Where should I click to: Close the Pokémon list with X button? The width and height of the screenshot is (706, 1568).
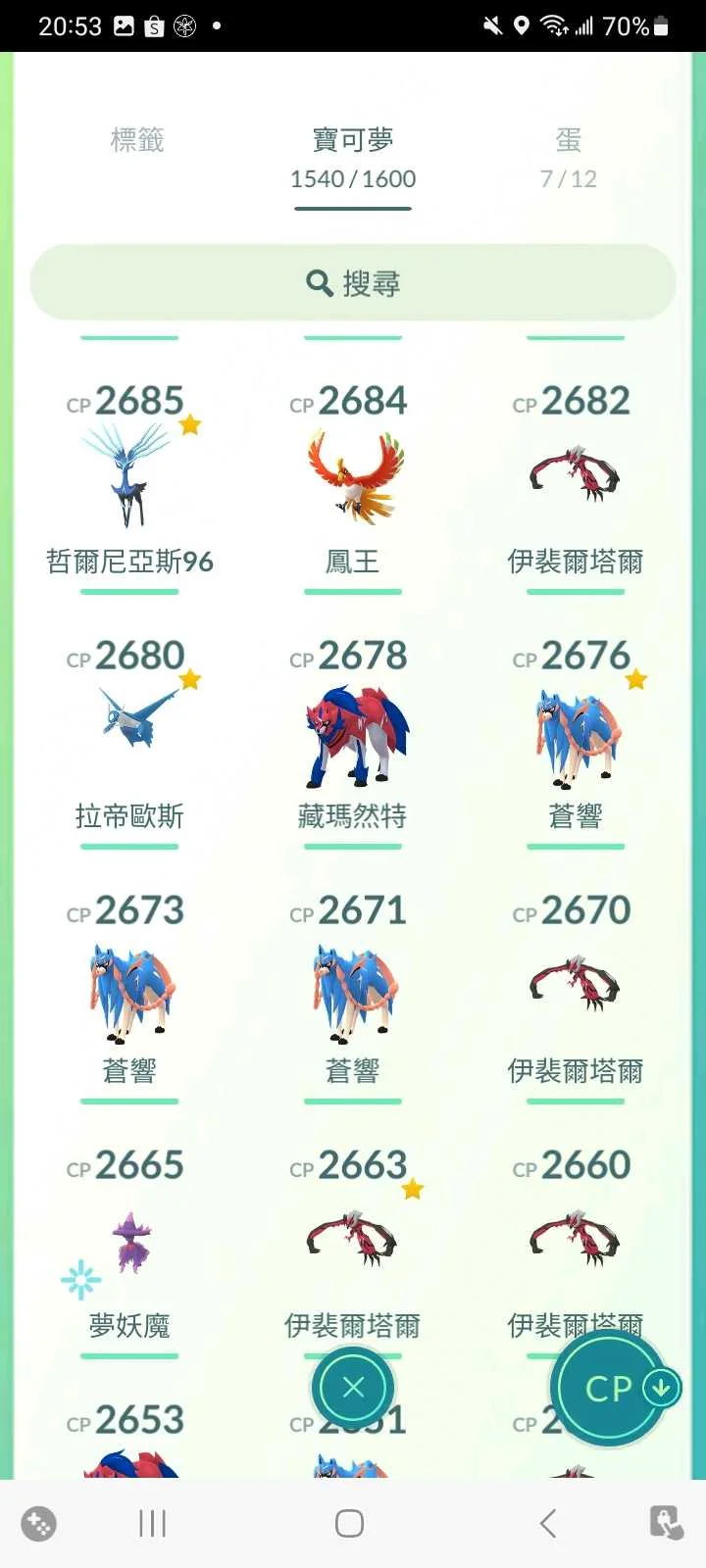coord(353,1388)
